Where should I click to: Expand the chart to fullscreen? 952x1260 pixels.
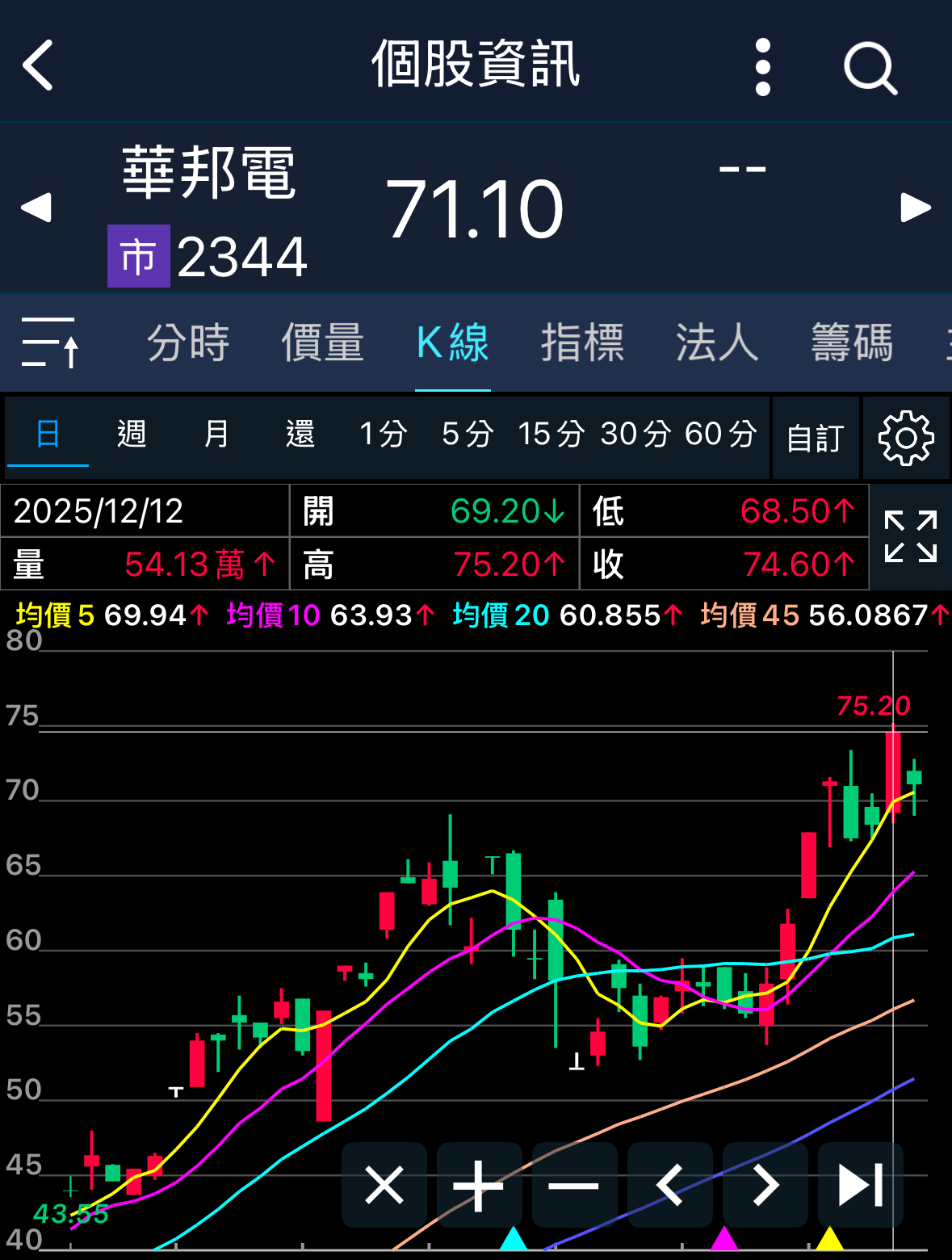coord(910,536)
